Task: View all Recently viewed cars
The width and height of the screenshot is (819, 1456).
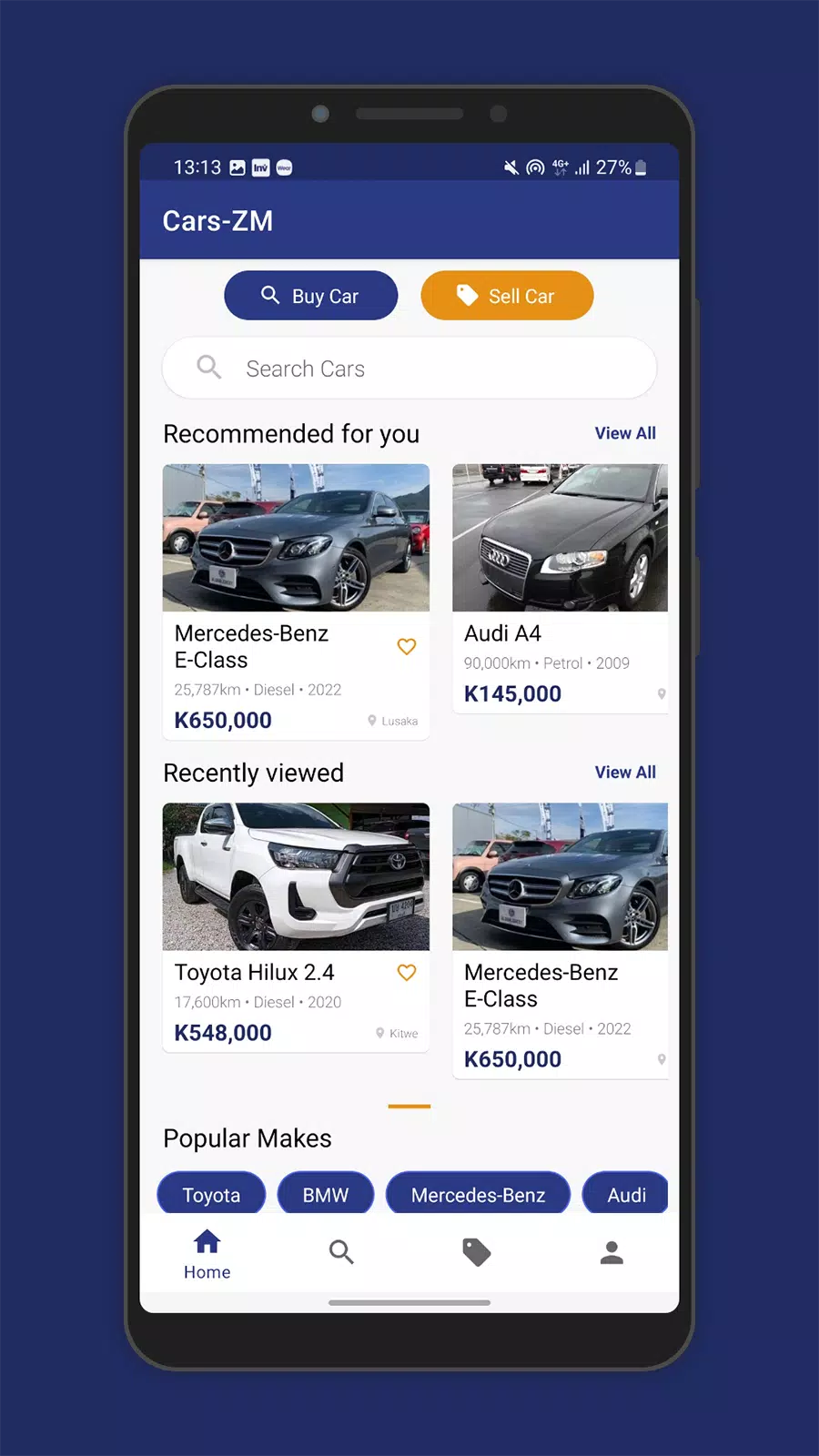Action: [624, 772]
